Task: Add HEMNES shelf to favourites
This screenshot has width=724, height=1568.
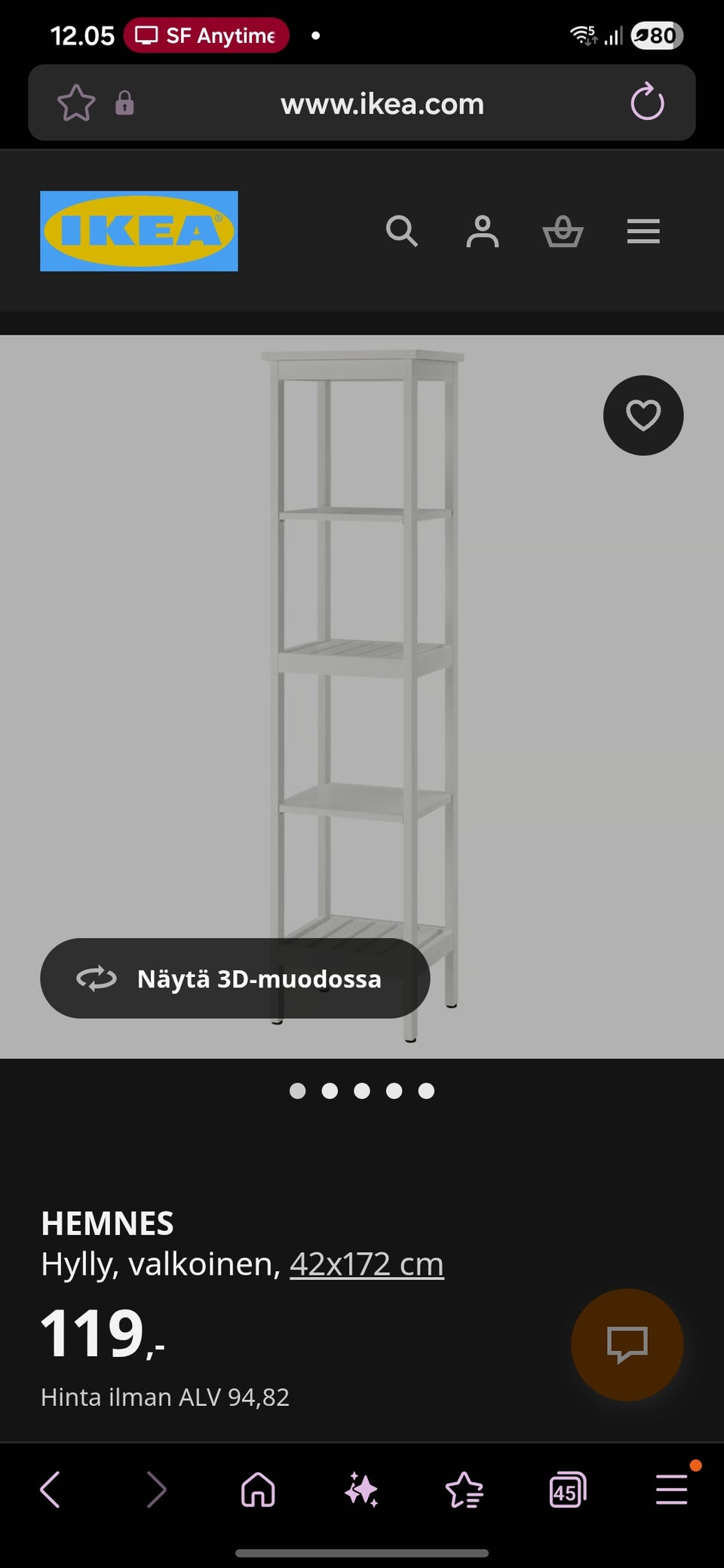Action: 643,415
